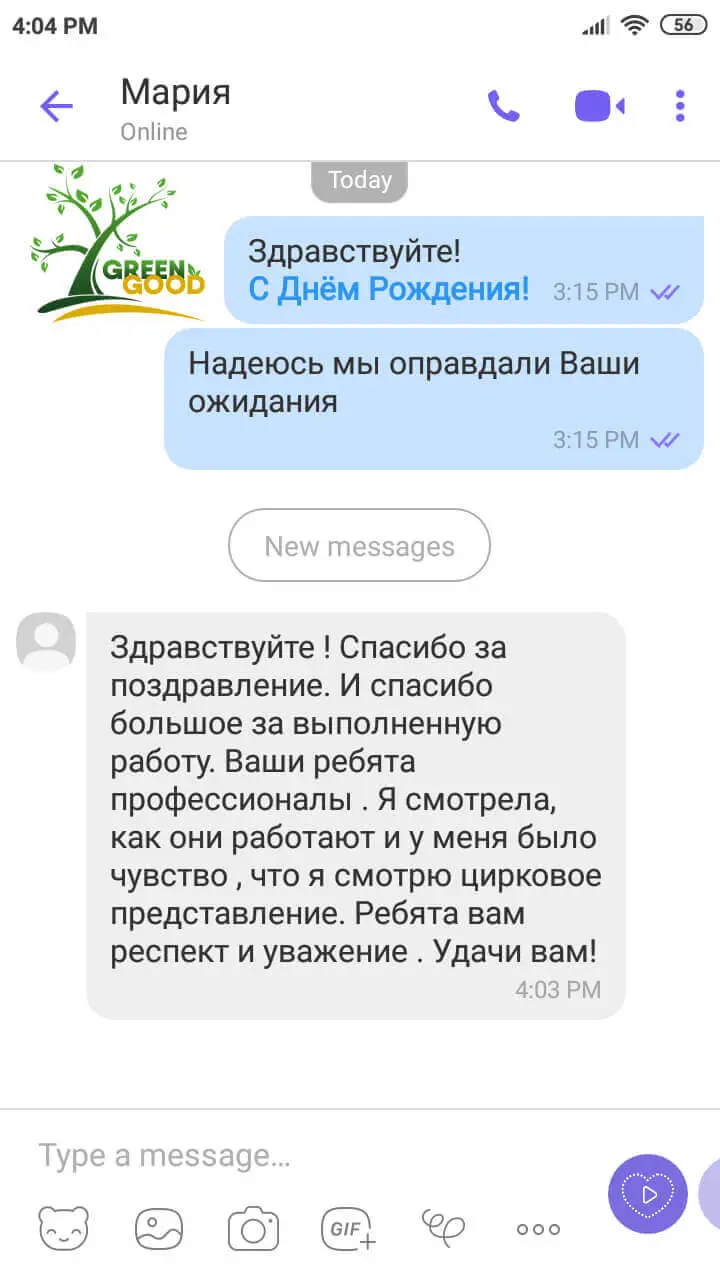Show more attachment options
720x1280 pixels.
(538, 1229)
